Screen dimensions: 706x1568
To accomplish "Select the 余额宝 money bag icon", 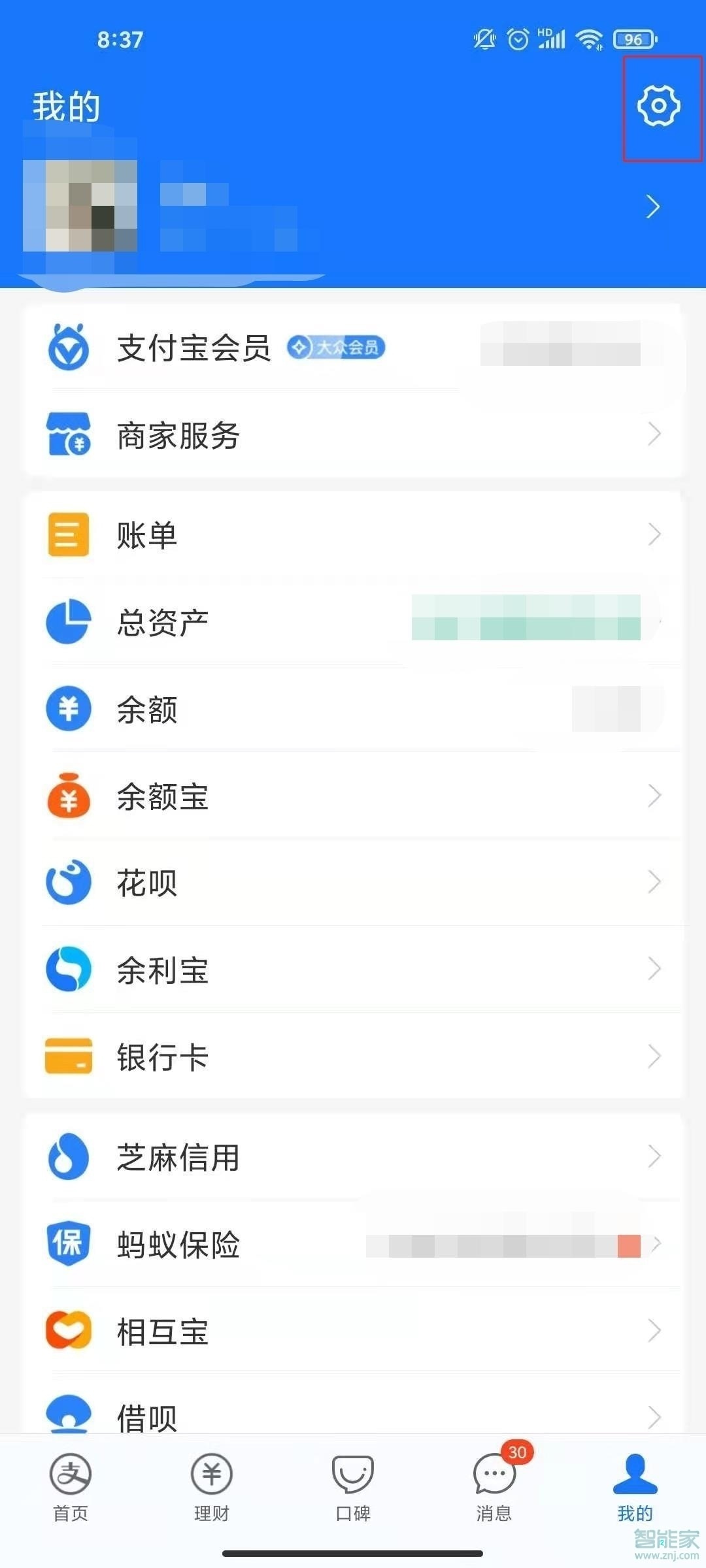I will [x=68, y=796].
